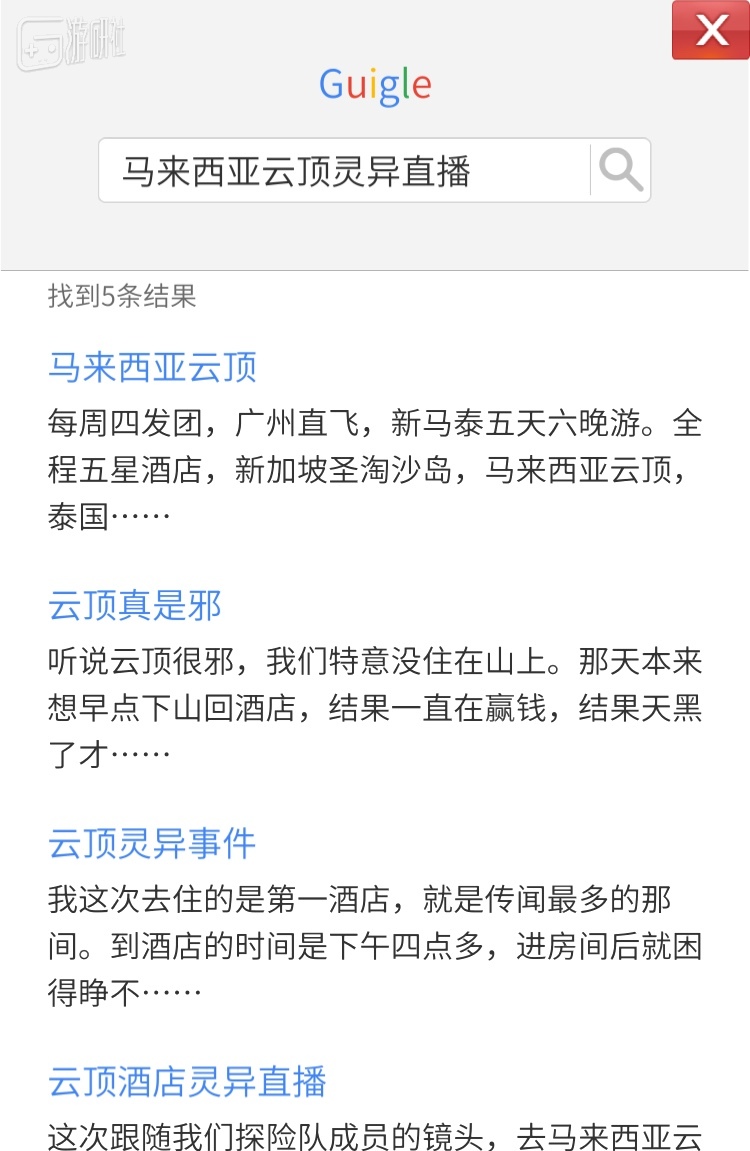Open the 云顶真是邪 result
This screenshot has height=1151, width=750.
(x=134, y=605)
